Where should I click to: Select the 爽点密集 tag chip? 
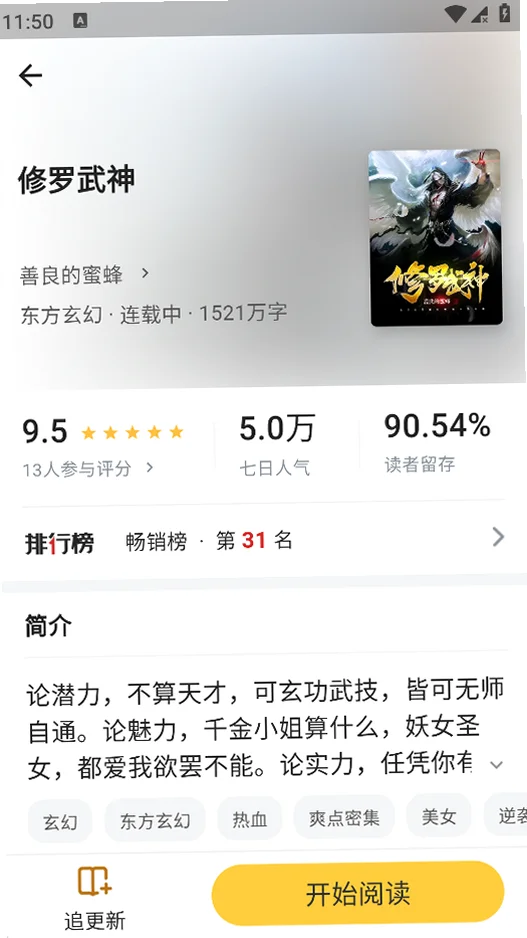coord(344,817)
